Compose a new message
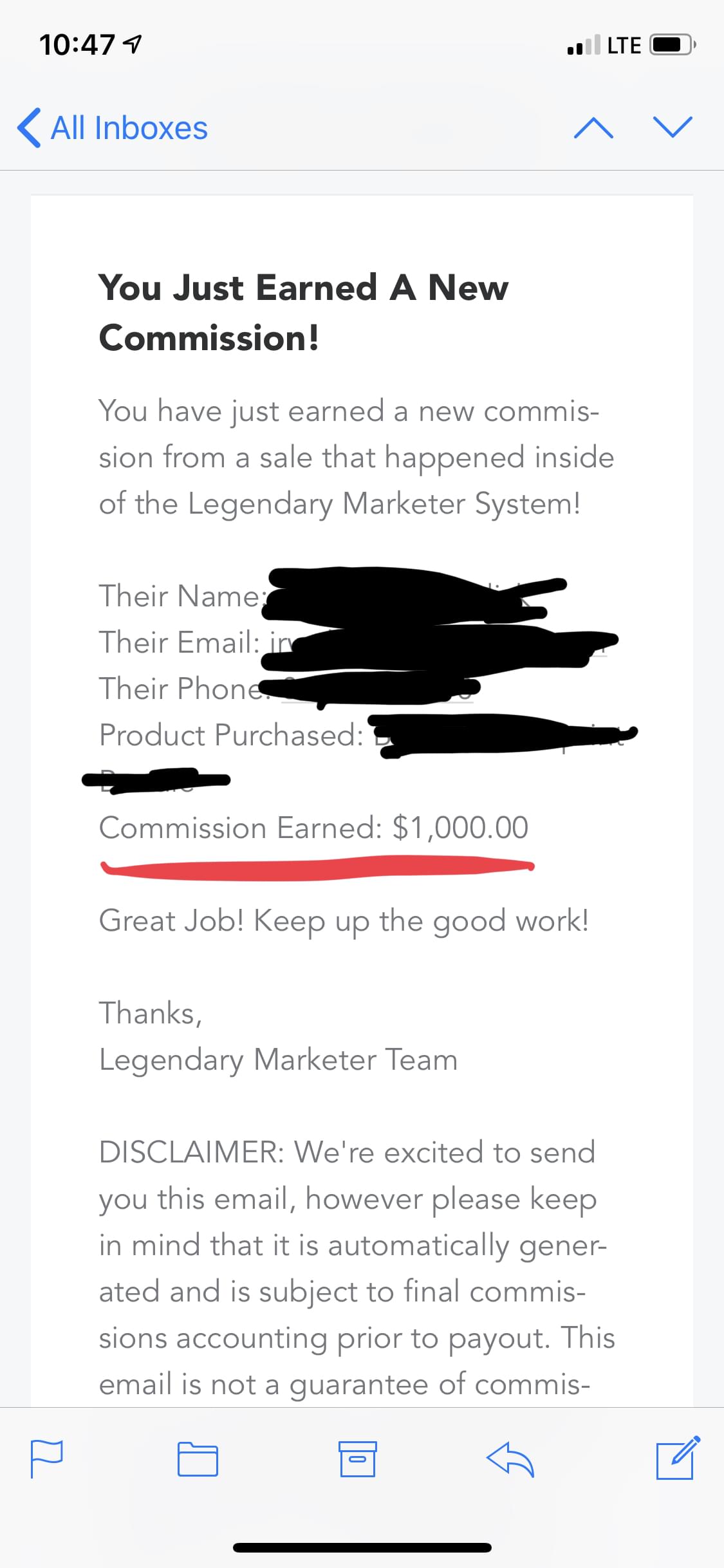724x1568 pixels. pos(677,1457)
